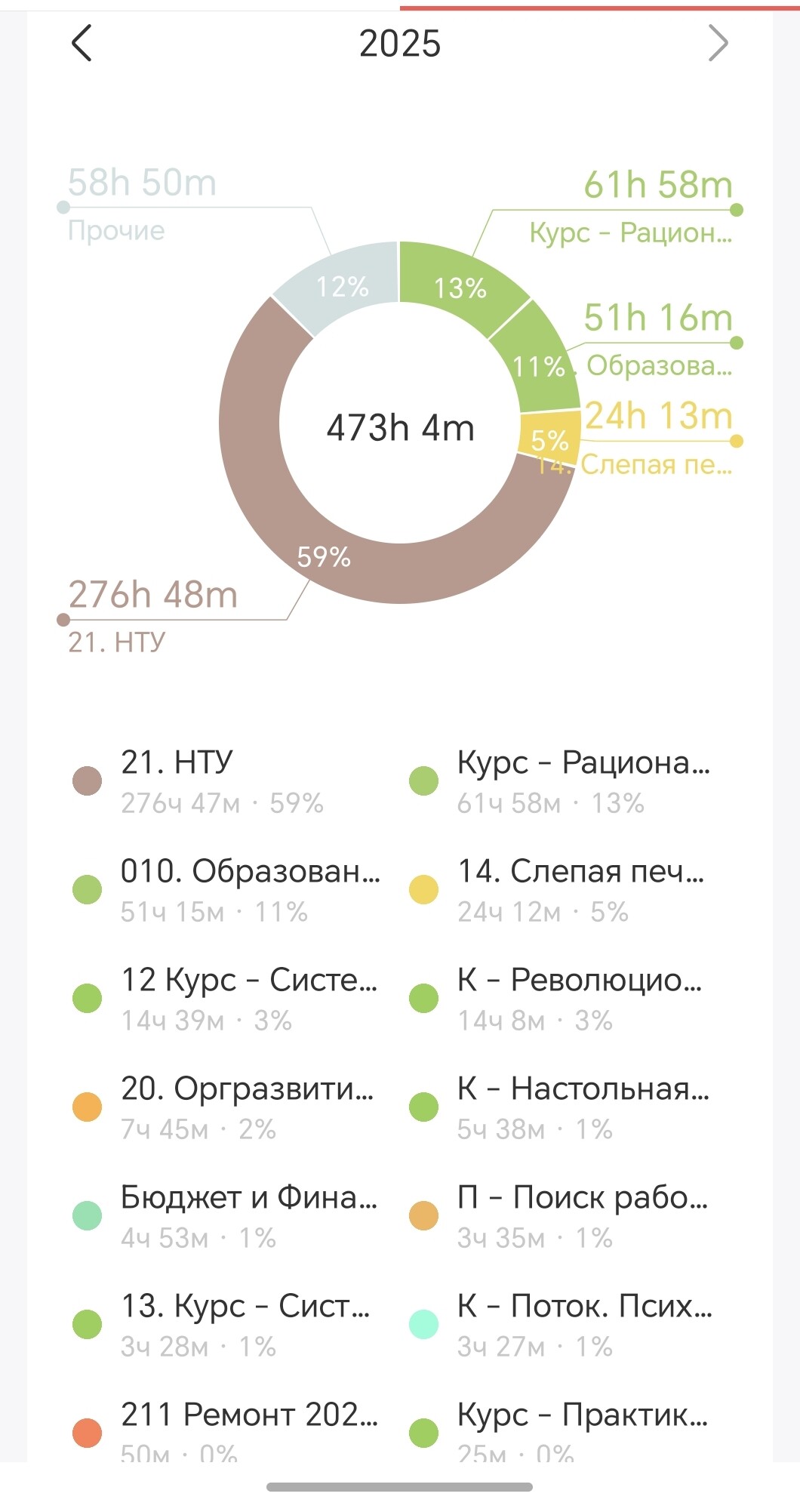Tap the 13. Курс - Сист… row

tap(226, 1325)
